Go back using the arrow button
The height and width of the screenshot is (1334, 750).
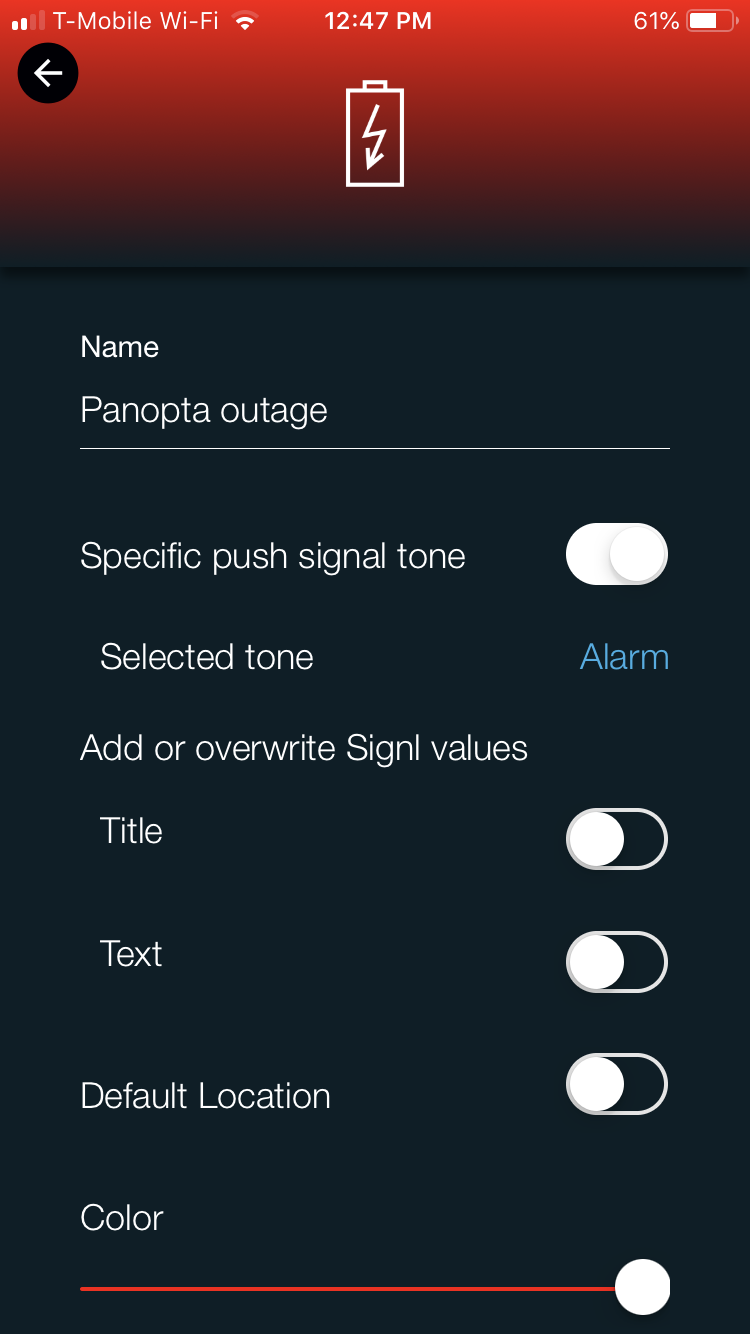48,73
